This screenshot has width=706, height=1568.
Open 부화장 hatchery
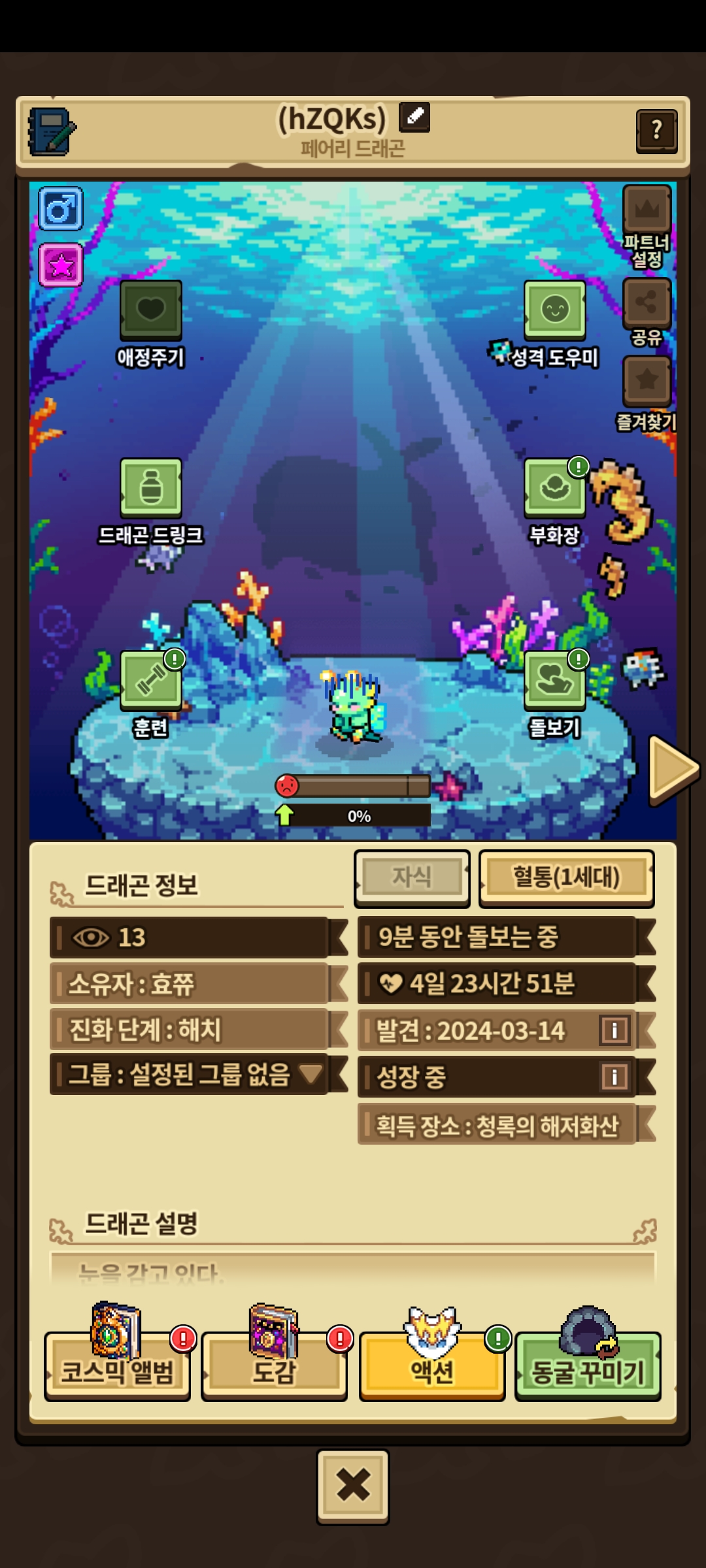coord(555,488)
